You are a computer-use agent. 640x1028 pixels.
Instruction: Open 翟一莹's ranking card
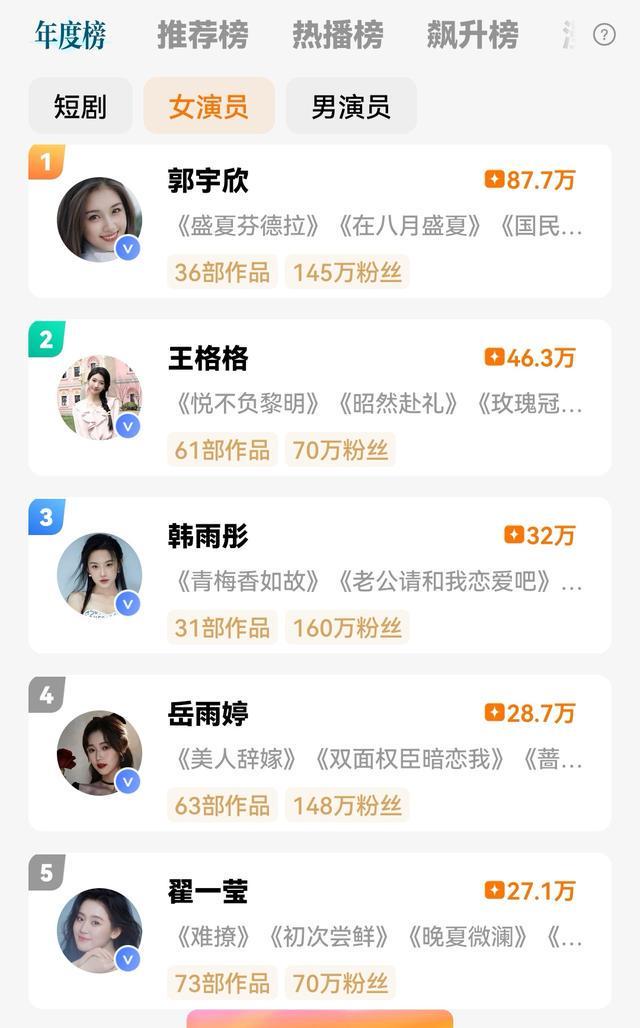point(320,931)
